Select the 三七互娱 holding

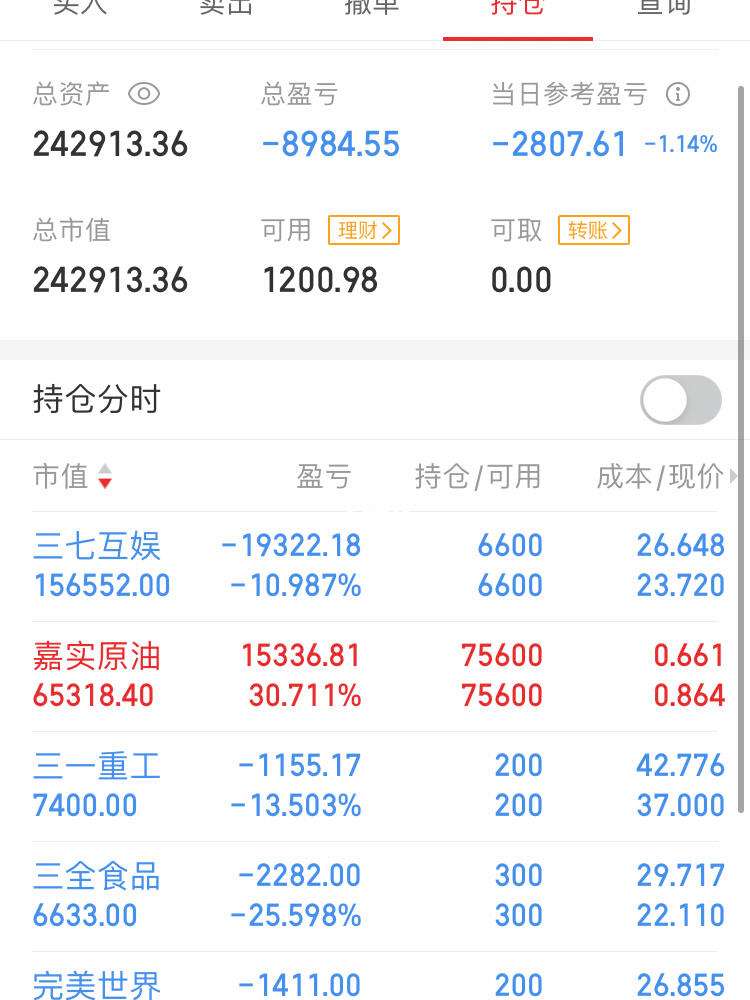[95, 546]
